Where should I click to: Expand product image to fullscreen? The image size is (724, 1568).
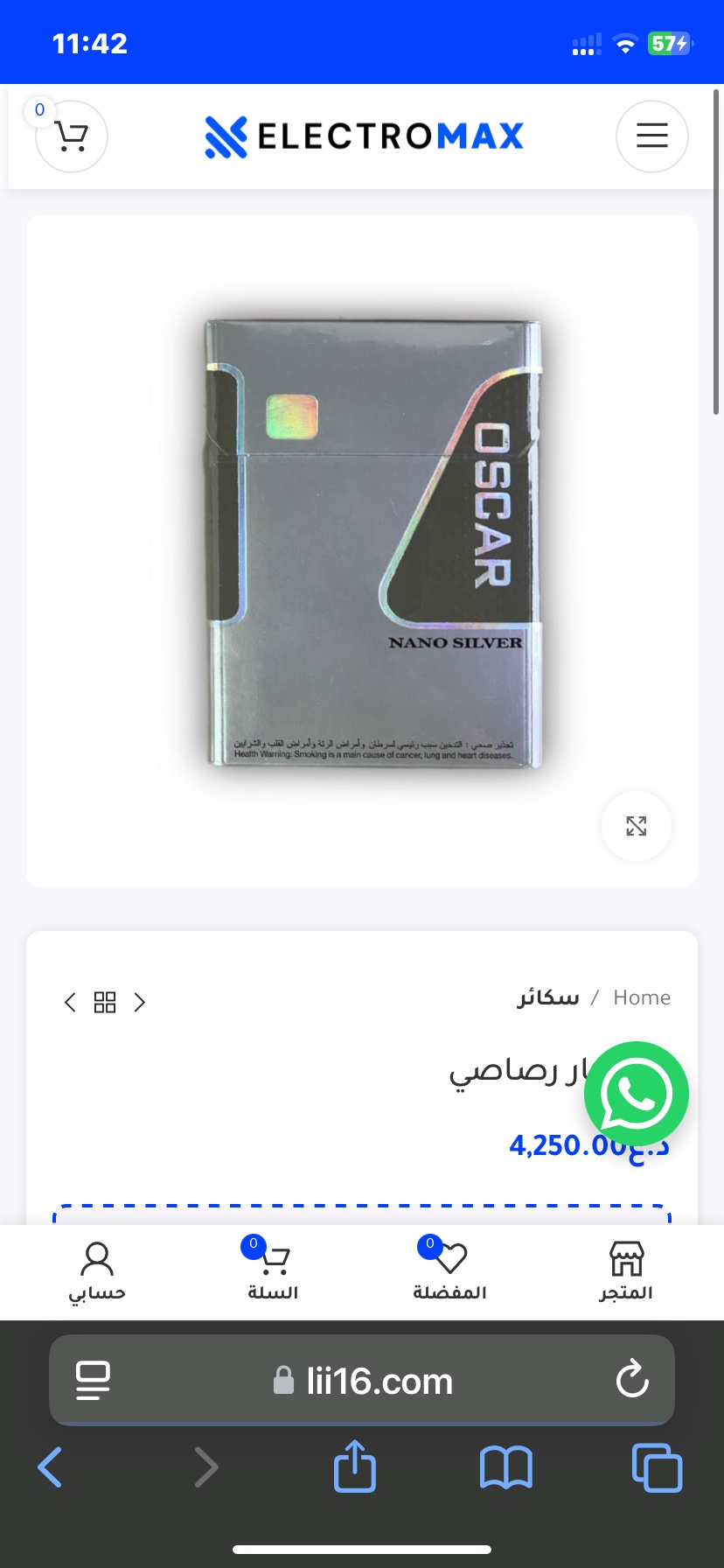click(x=636, y=826)
